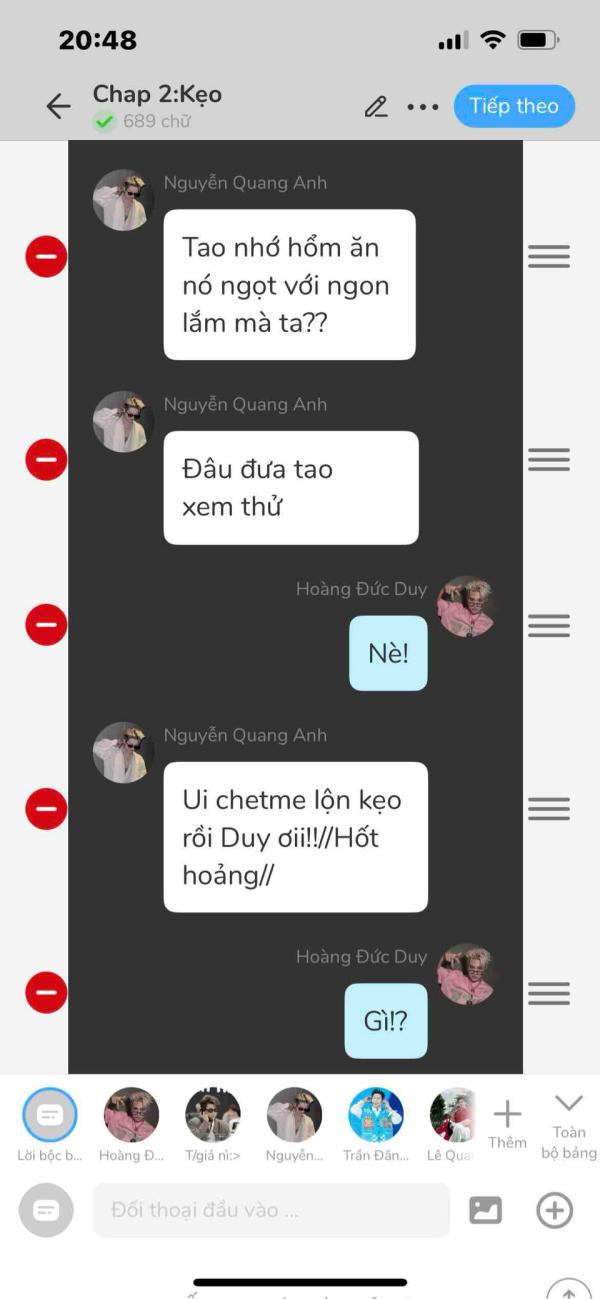Go back with the arrow icon
600x1299 pixels.
59,107
